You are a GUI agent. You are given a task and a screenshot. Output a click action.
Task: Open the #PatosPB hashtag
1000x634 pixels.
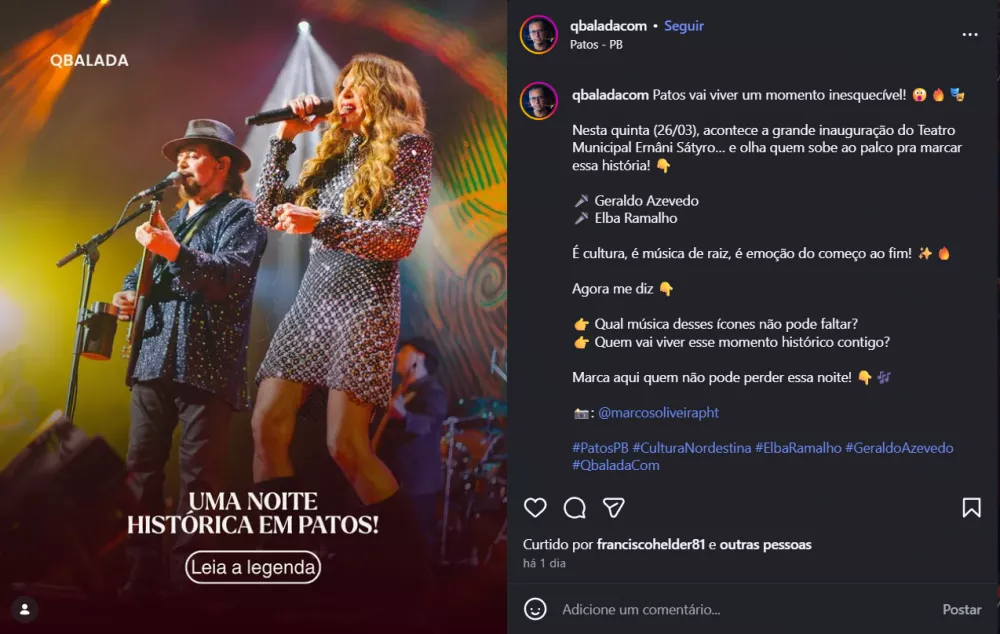(x=600, y=448)
